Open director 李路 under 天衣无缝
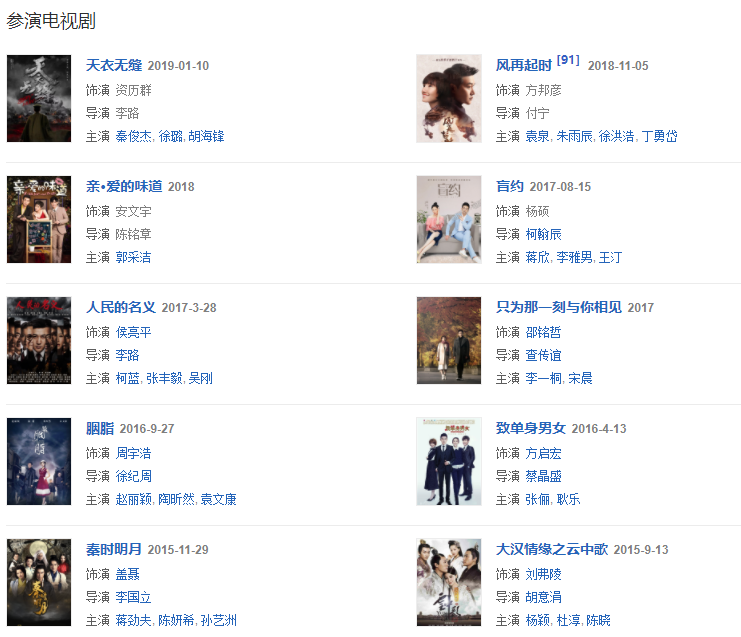741x637 pixels. (127, 113)
